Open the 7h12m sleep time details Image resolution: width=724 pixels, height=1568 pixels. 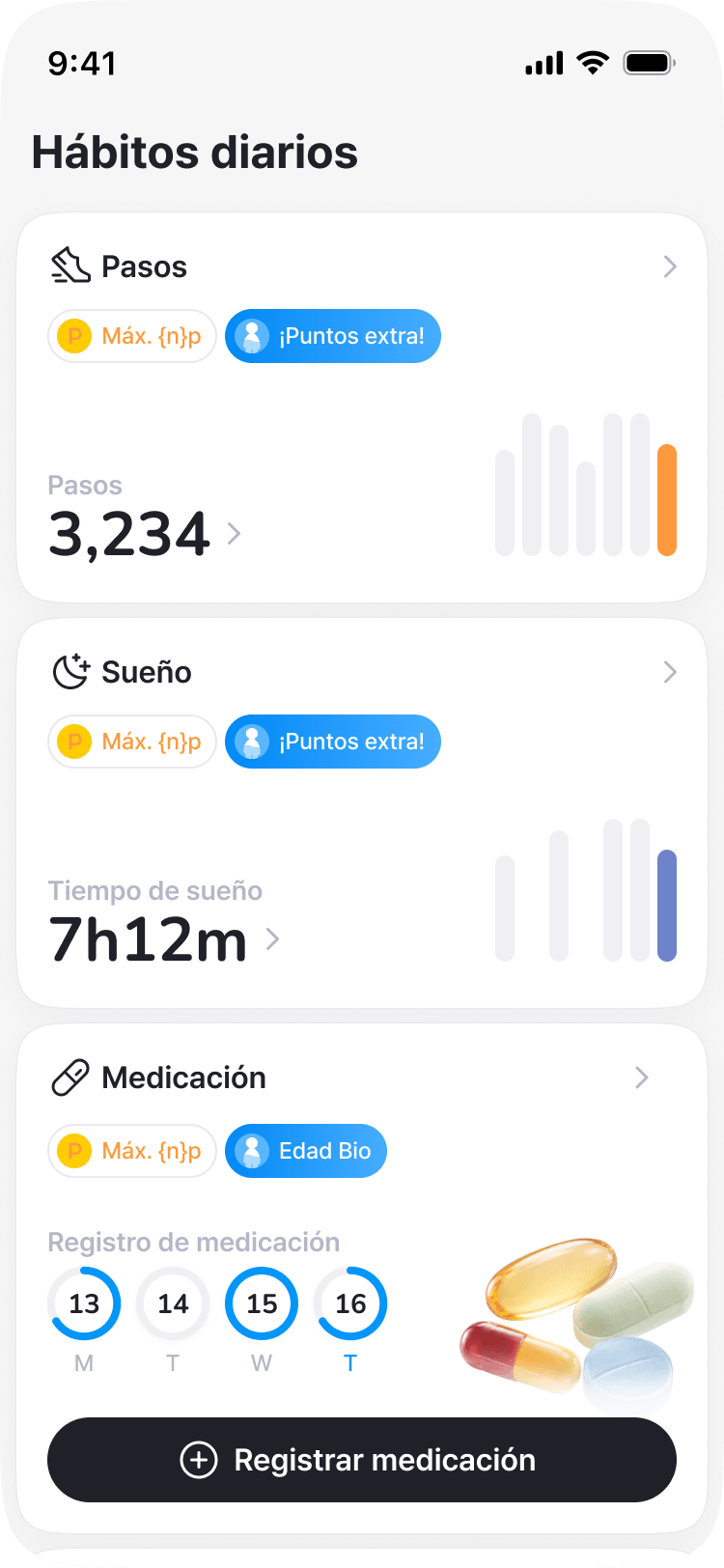click(x=164, y=938)
